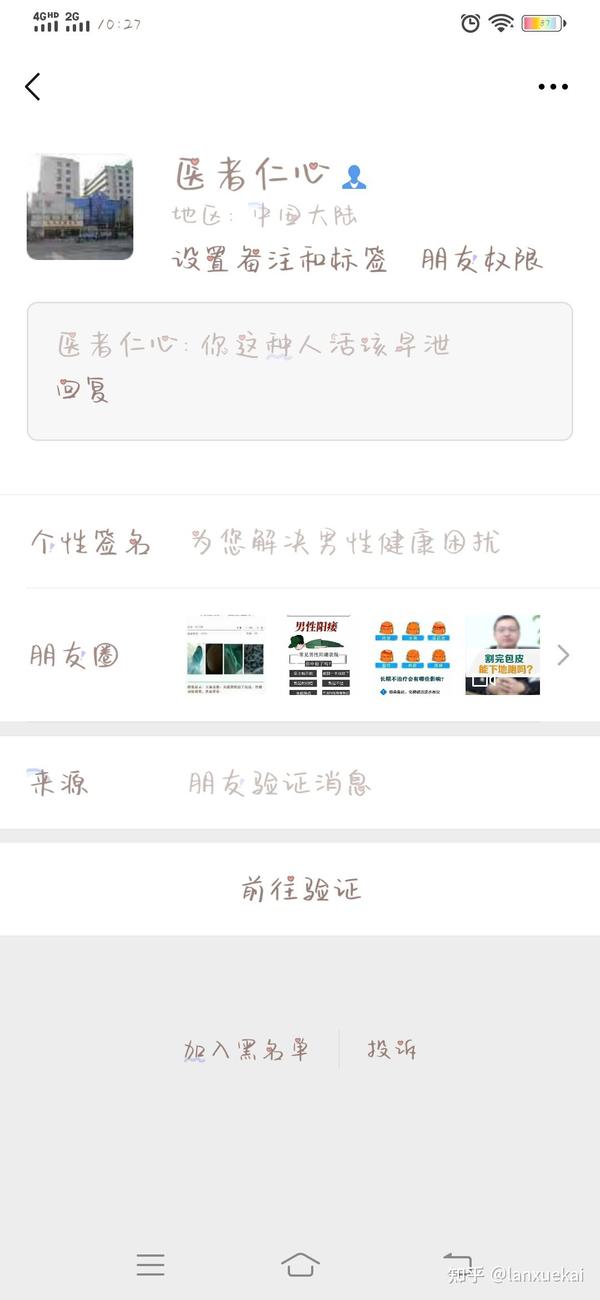Open the contact's profile photo
The image size is (600, 1300).
point(80,207)
